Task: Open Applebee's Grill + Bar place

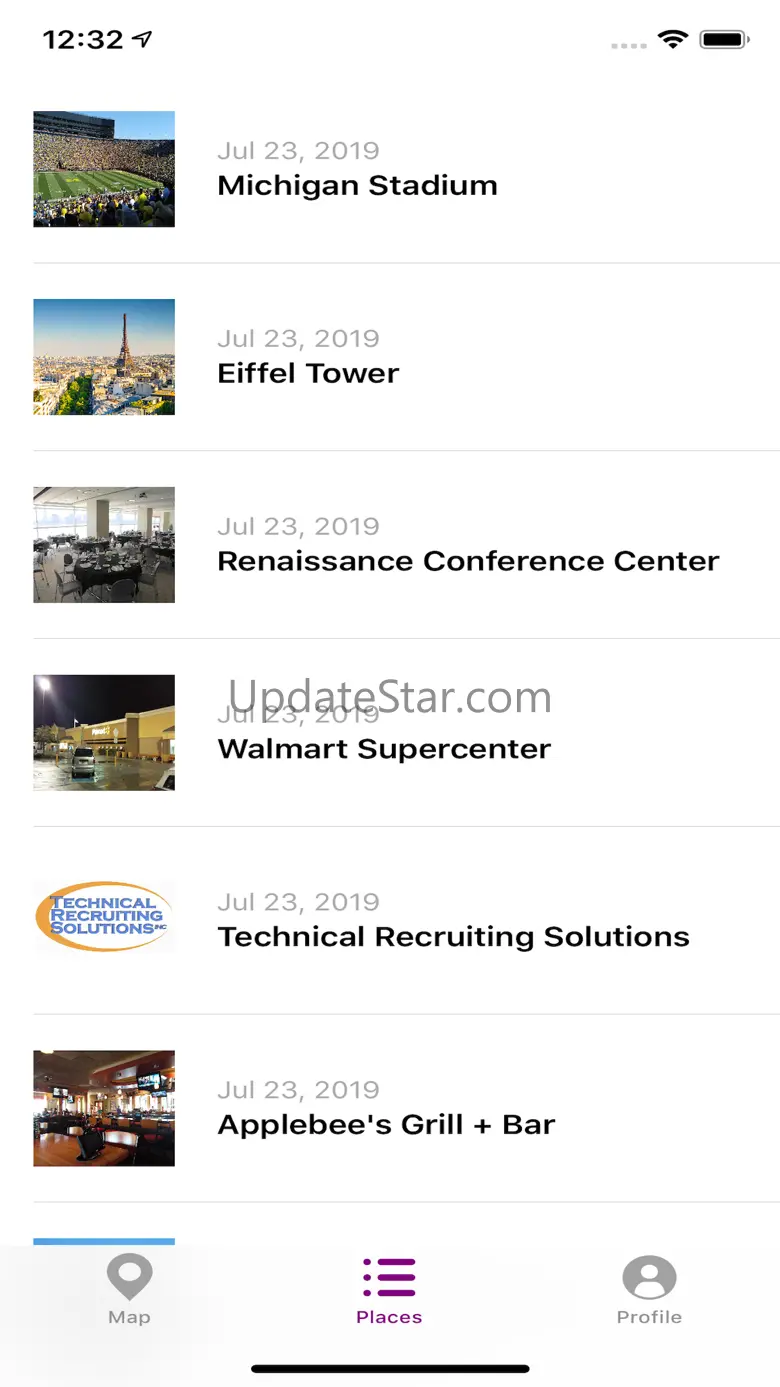Action: tap(386, 1125)
